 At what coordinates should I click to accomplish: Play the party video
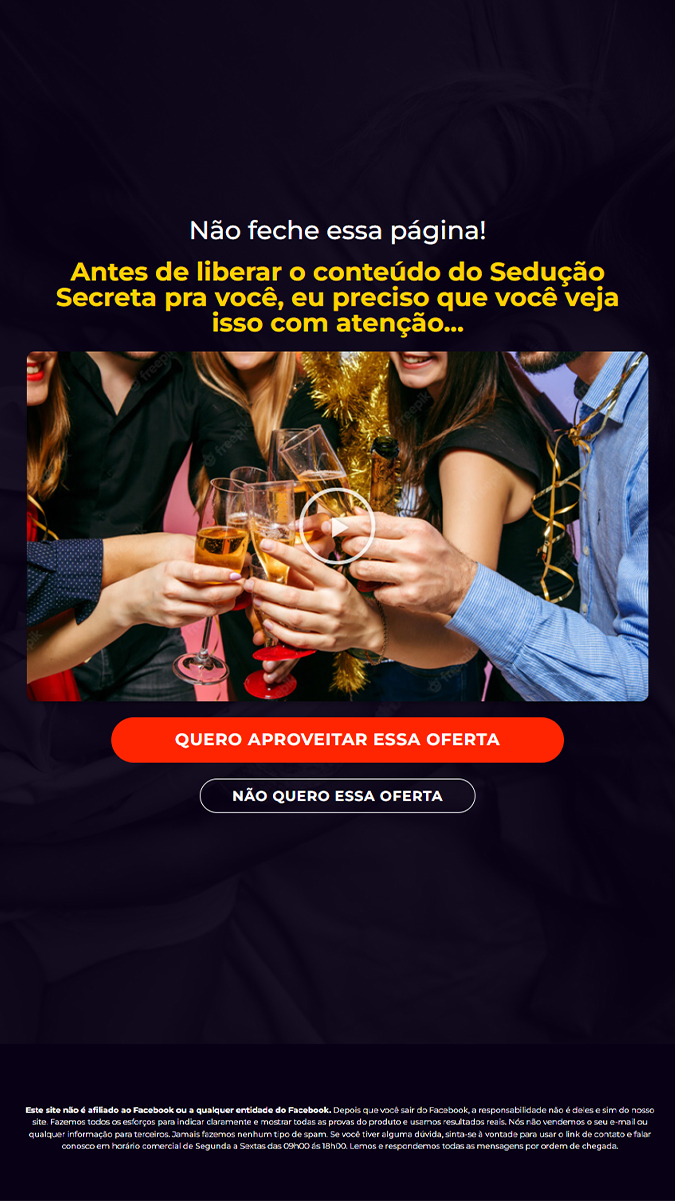pos(337,526)
